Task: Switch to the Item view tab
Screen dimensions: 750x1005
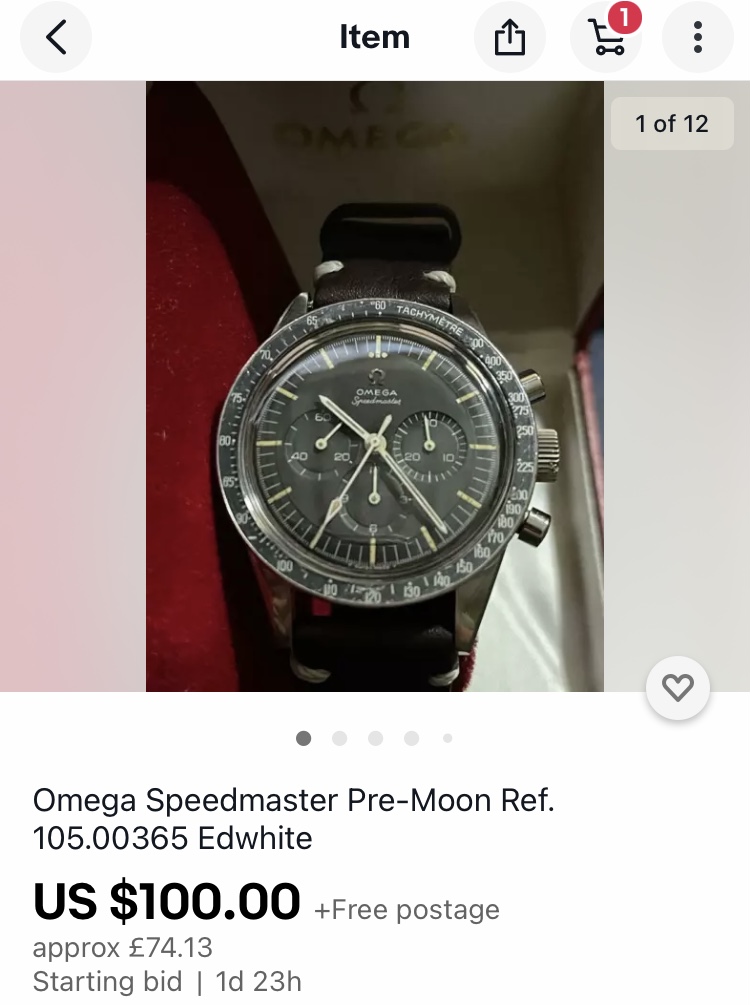Action: click(375, 37)
